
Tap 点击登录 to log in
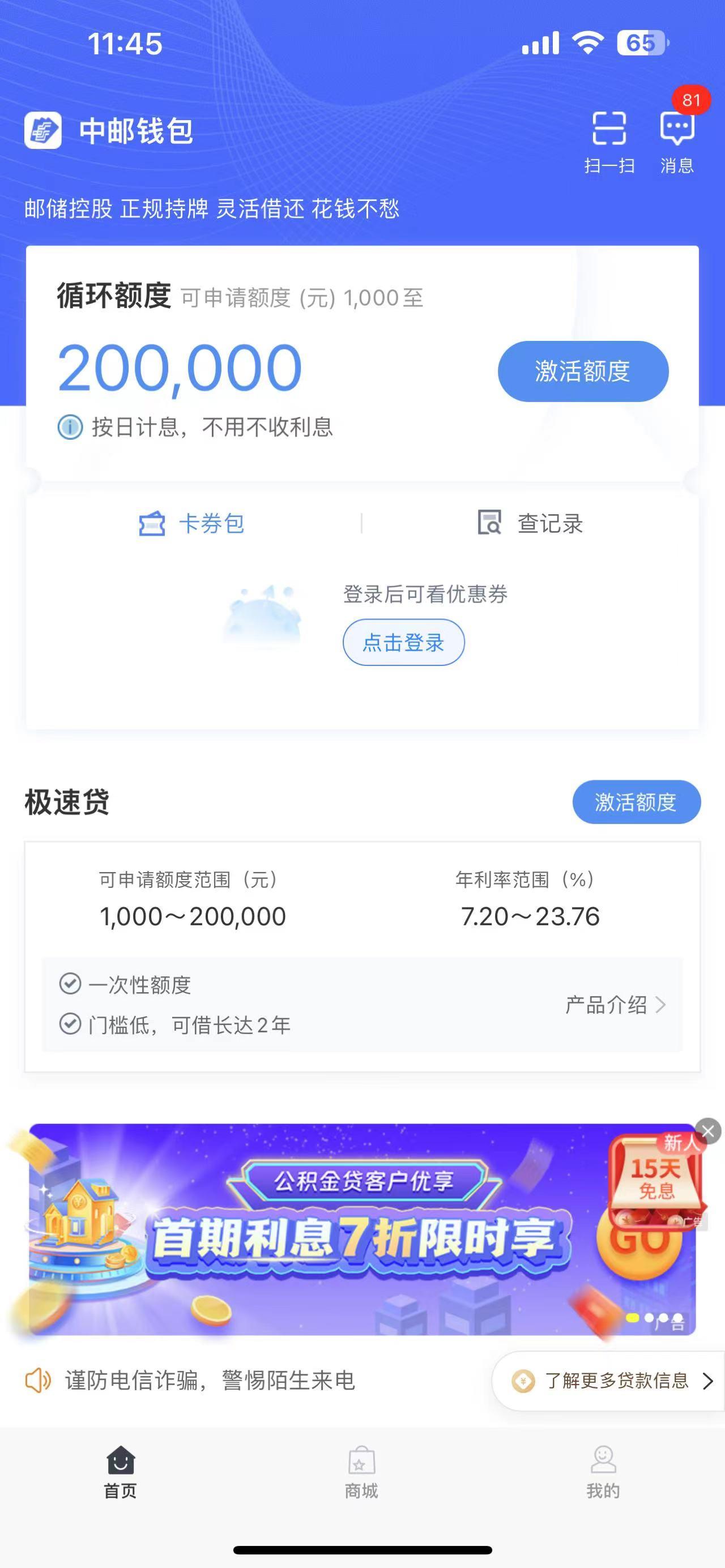(403, 642)
